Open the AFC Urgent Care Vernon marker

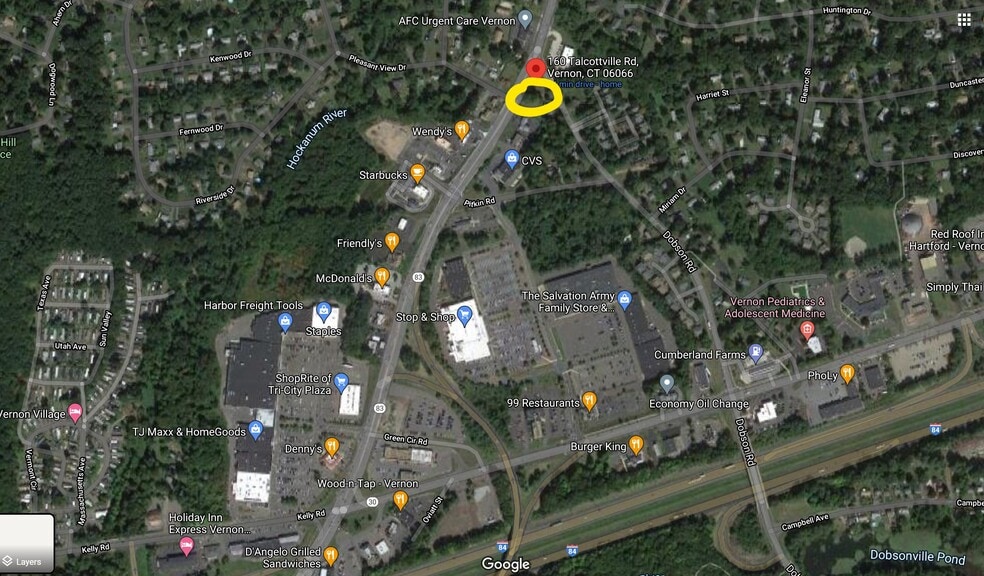click(x=525, y=19)
